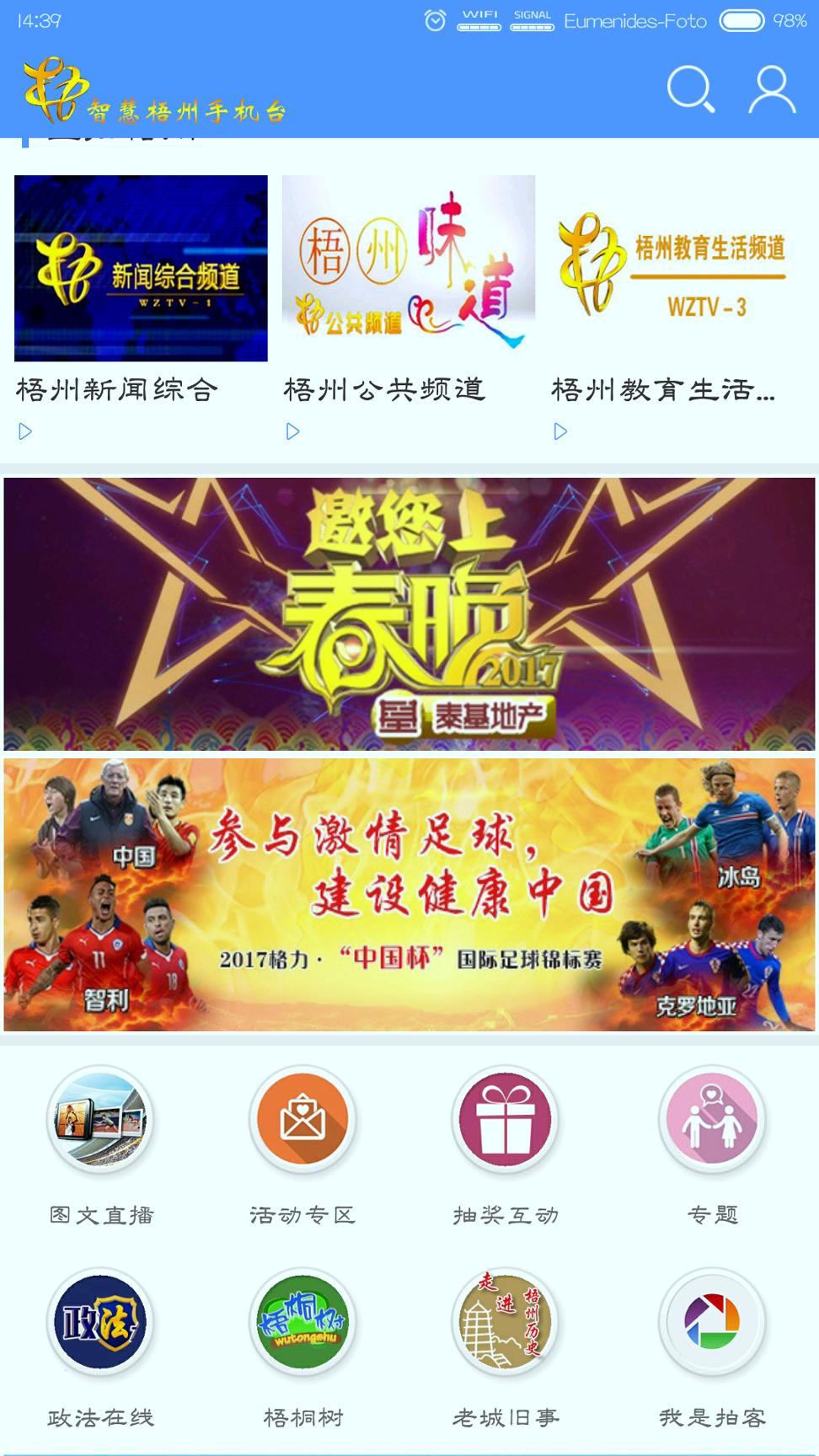Play the 梧州公共频道 channel stream
The width and height of the screenshot is (819, 1456).
pos(292,431)
